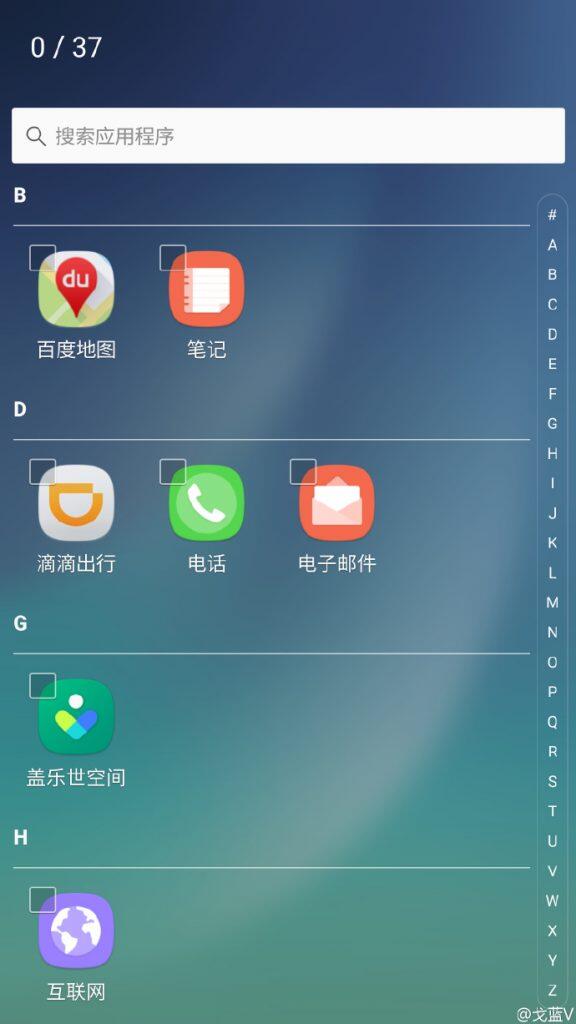The image size is (576, 1024).
Task: Mark the 电子邮件 app checkbox
Action: (303, 472)
